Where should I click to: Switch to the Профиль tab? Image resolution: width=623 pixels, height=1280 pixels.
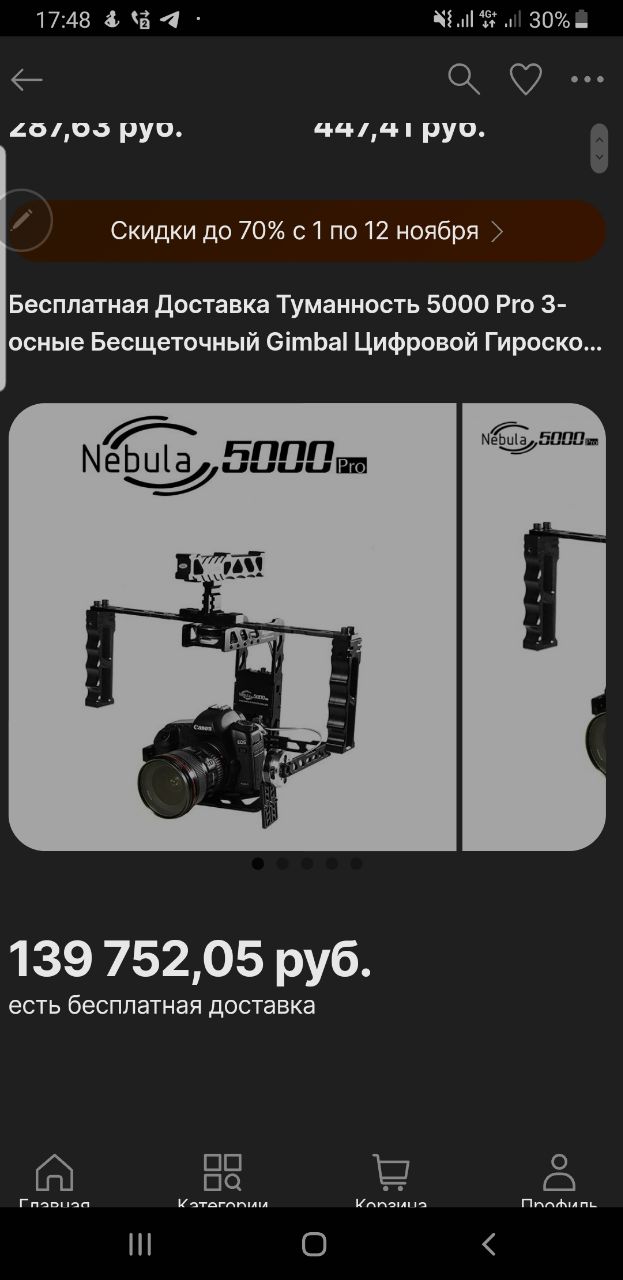[558, 1180]
